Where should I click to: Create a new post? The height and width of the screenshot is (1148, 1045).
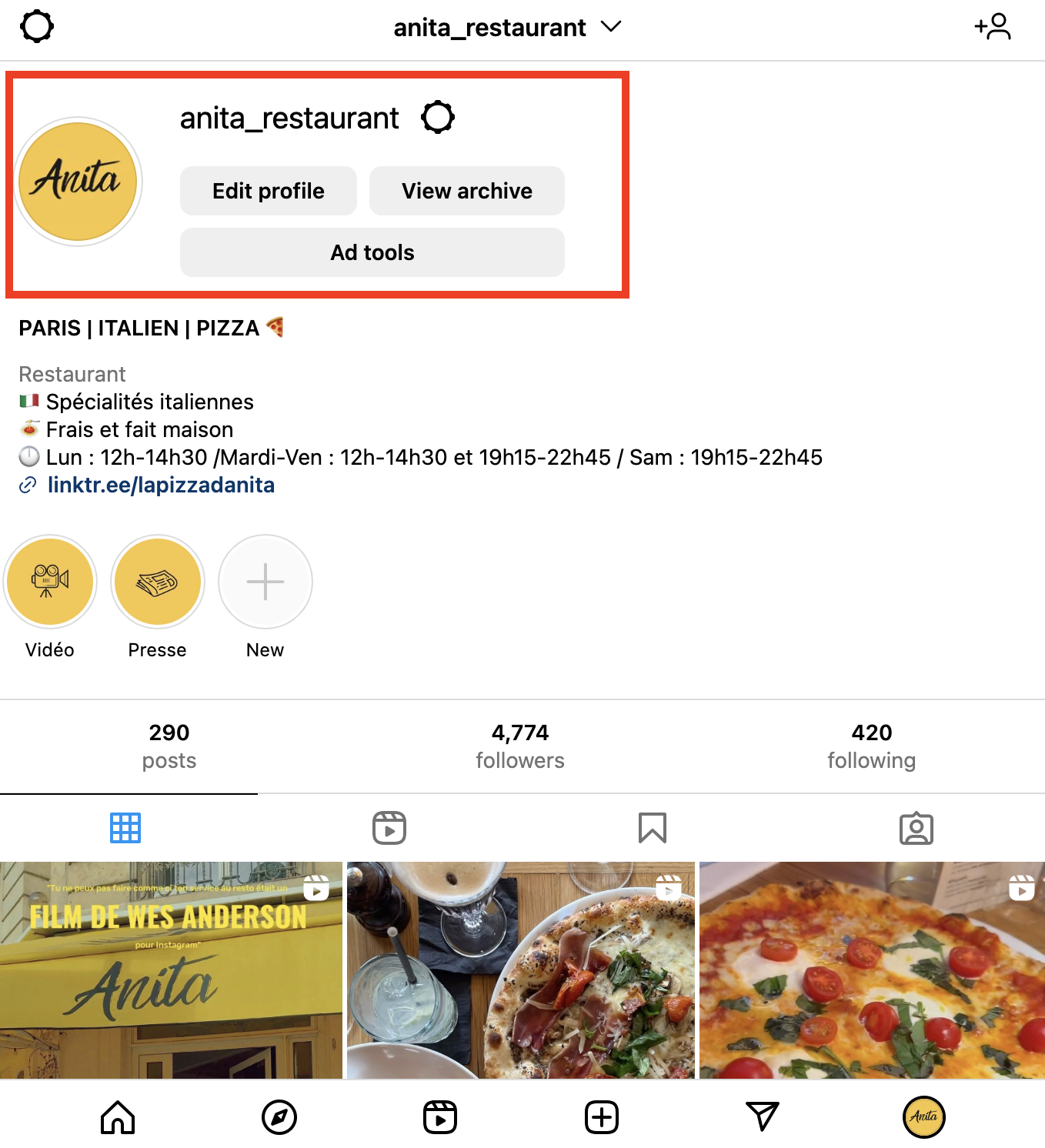tap(602, 1117)
